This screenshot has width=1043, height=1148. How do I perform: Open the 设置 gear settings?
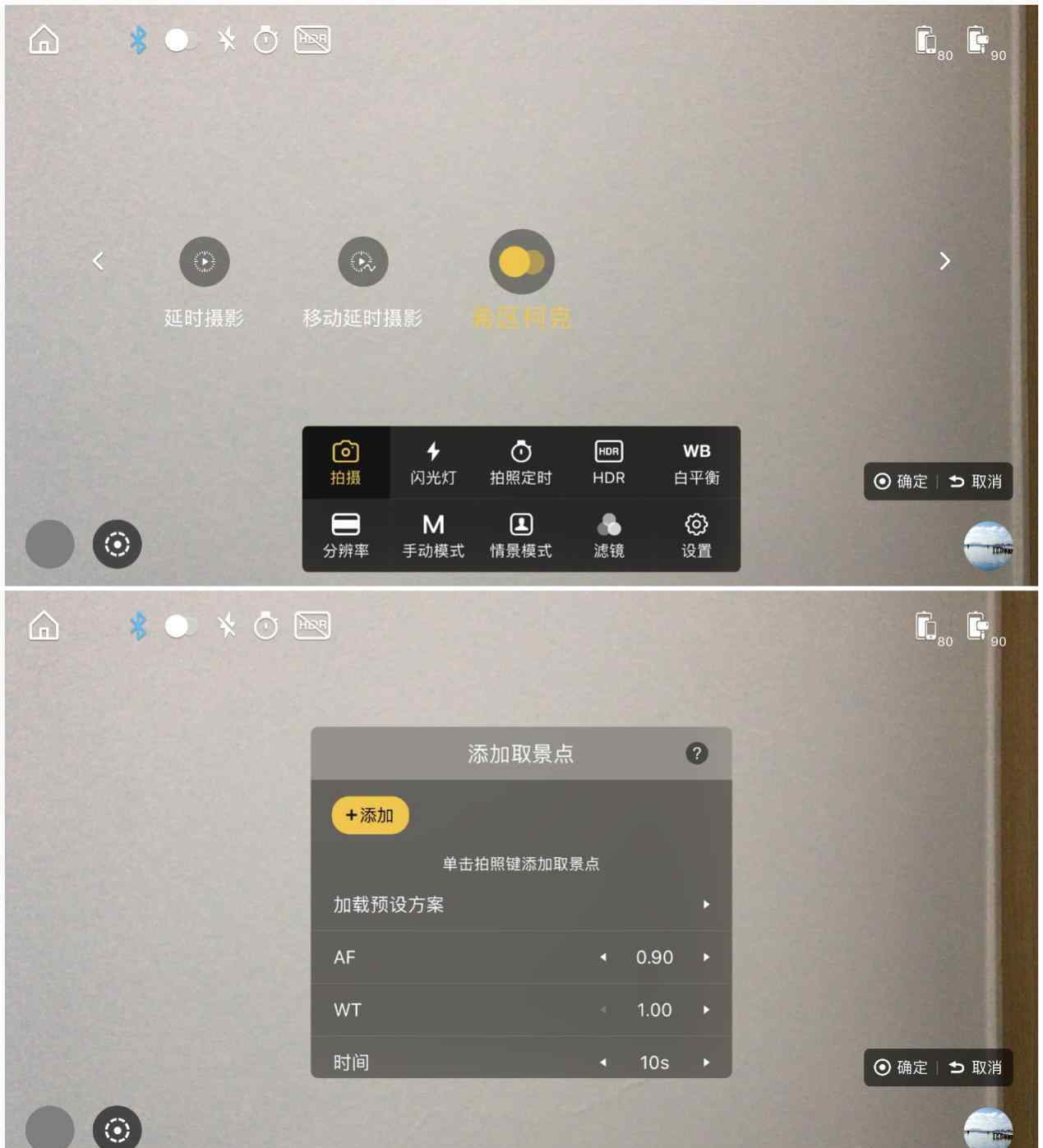pos(696,535)
